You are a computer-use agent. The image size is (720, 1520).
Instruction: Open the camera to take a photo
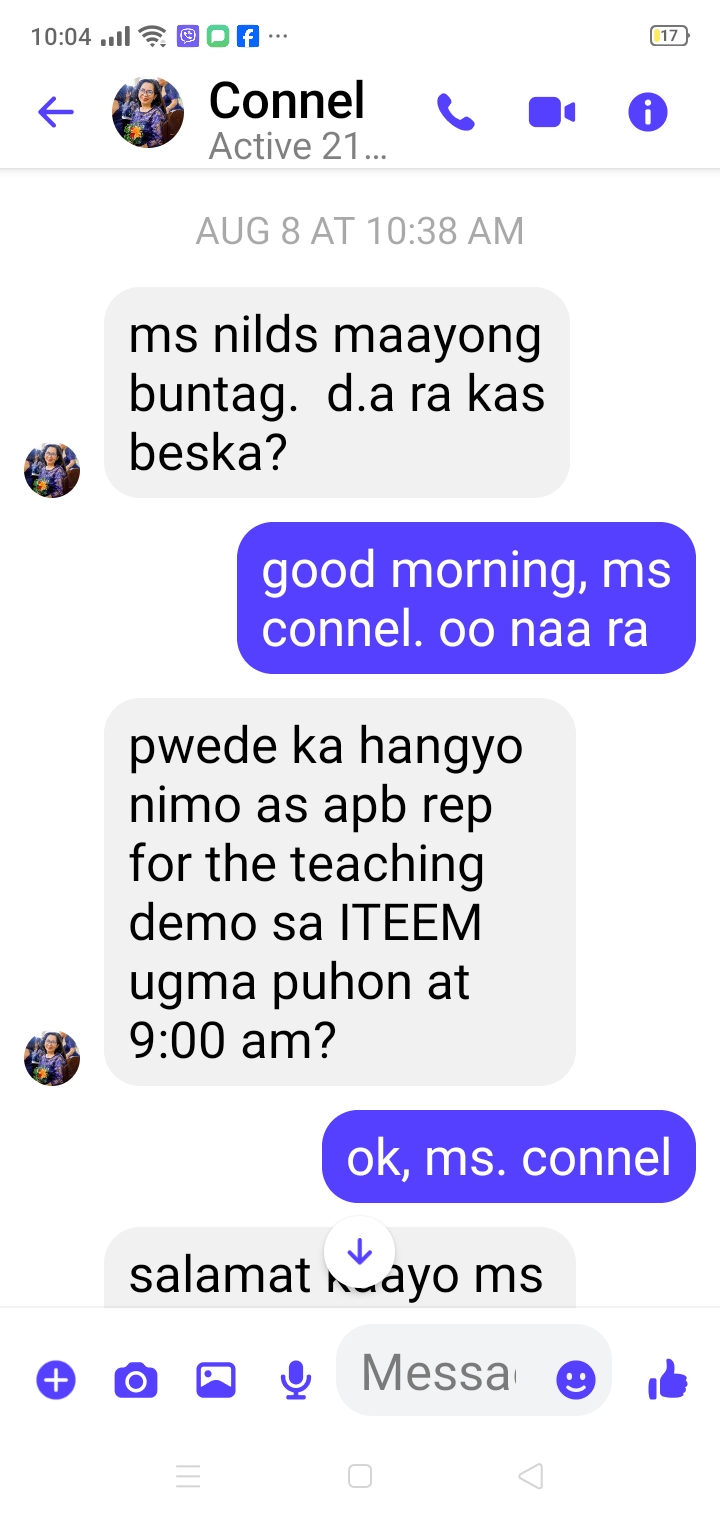[136, 1381]
